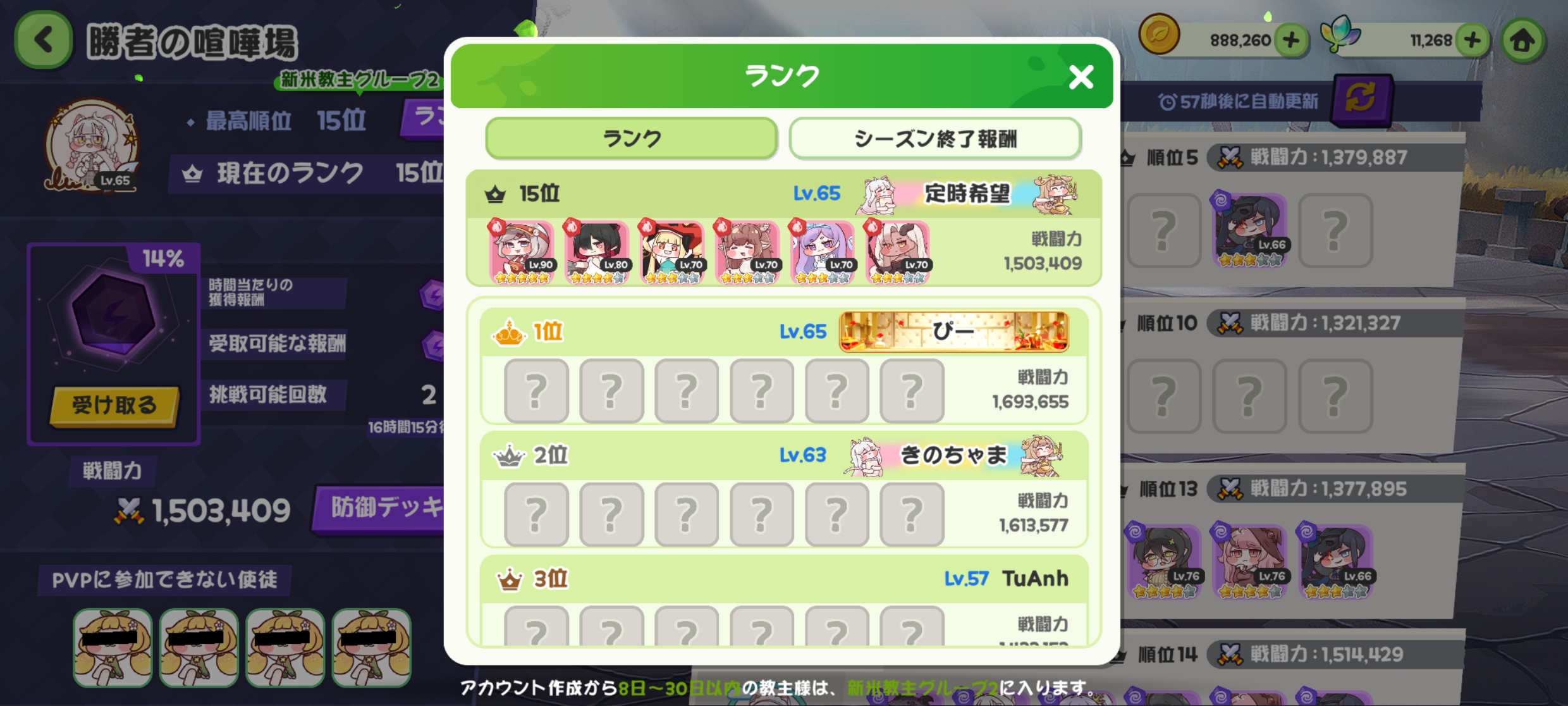
Task: Close the ランク dialog
Action: (1081, 77)
